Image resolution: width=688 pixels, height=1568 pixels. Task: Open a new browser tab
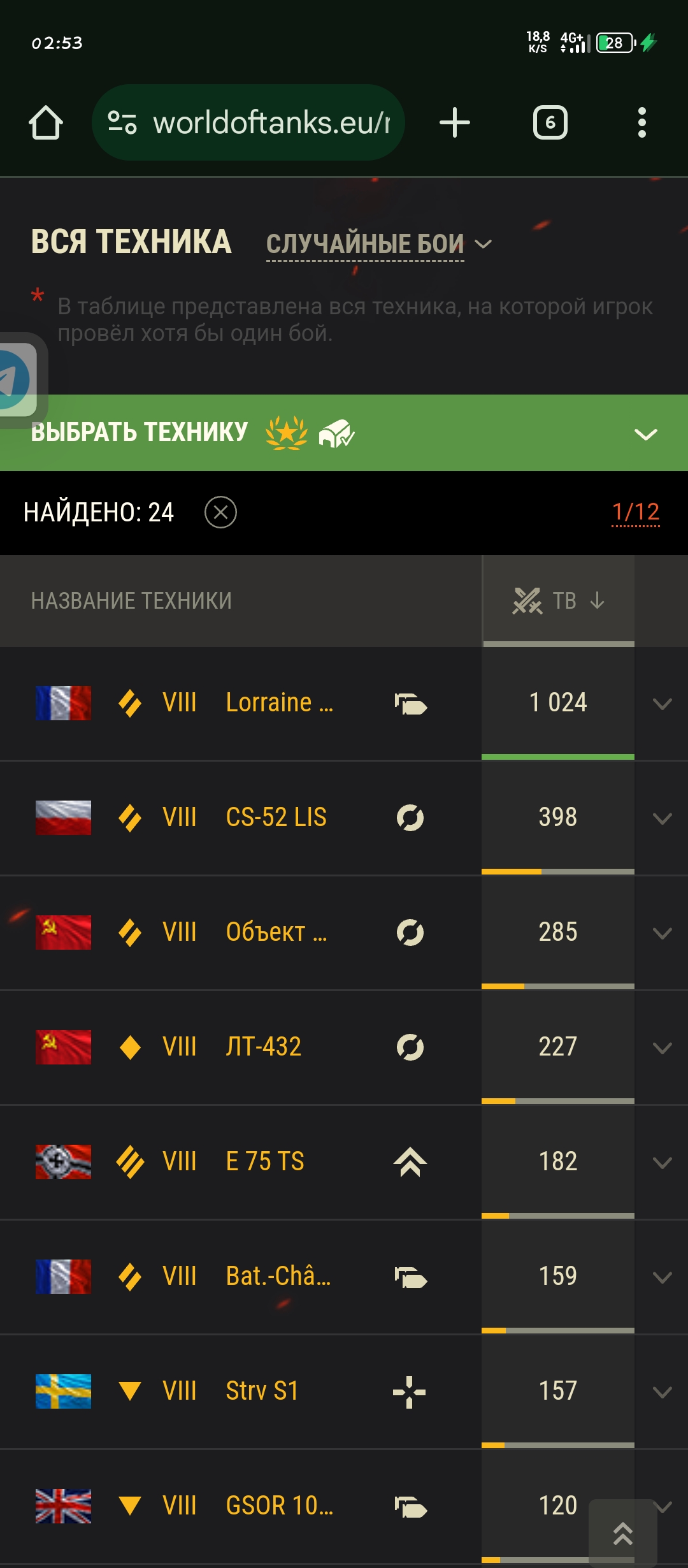tap(455, 122)
